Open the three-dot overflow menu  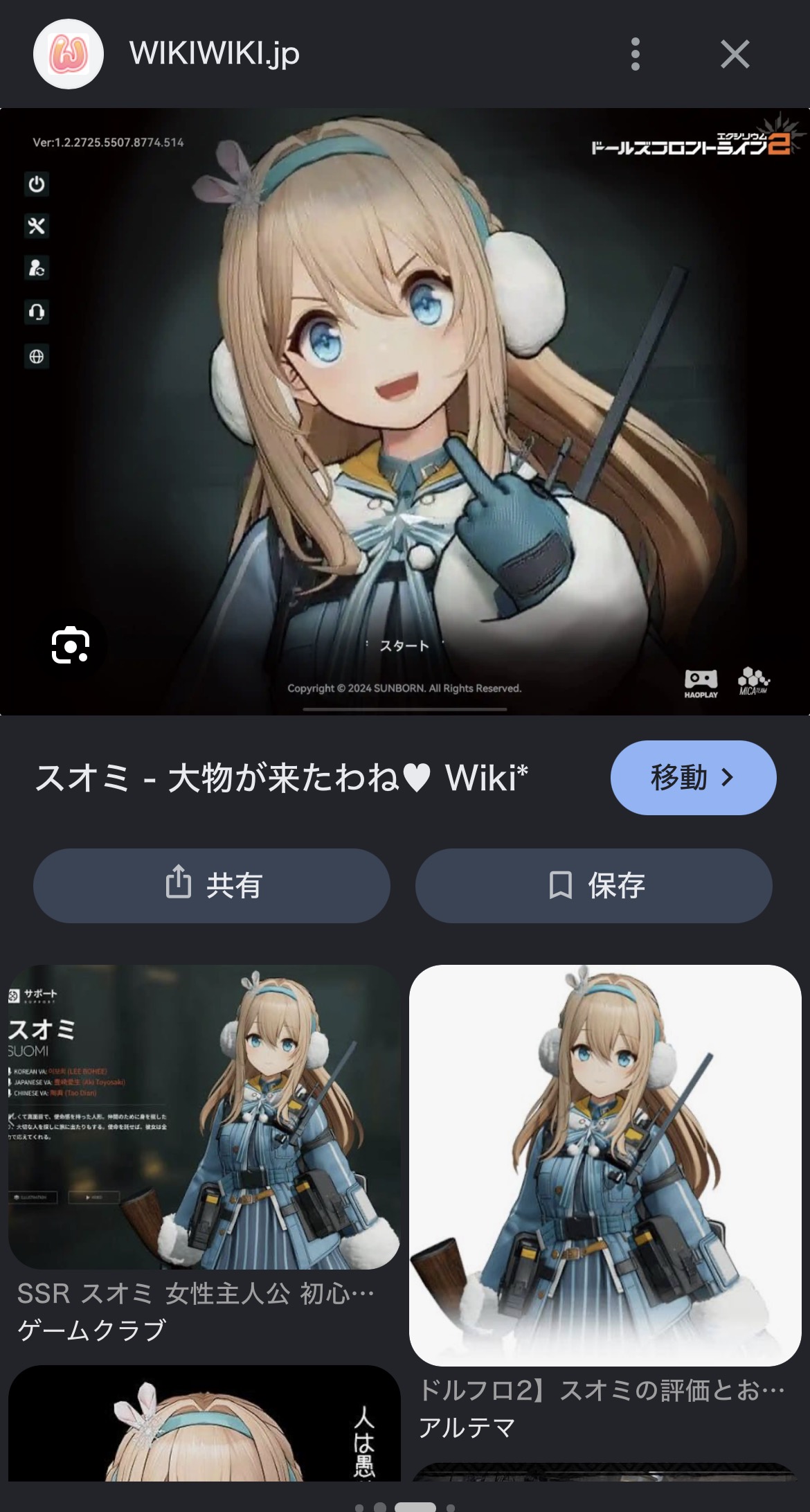pyautogui.click(x=635, y=54)
